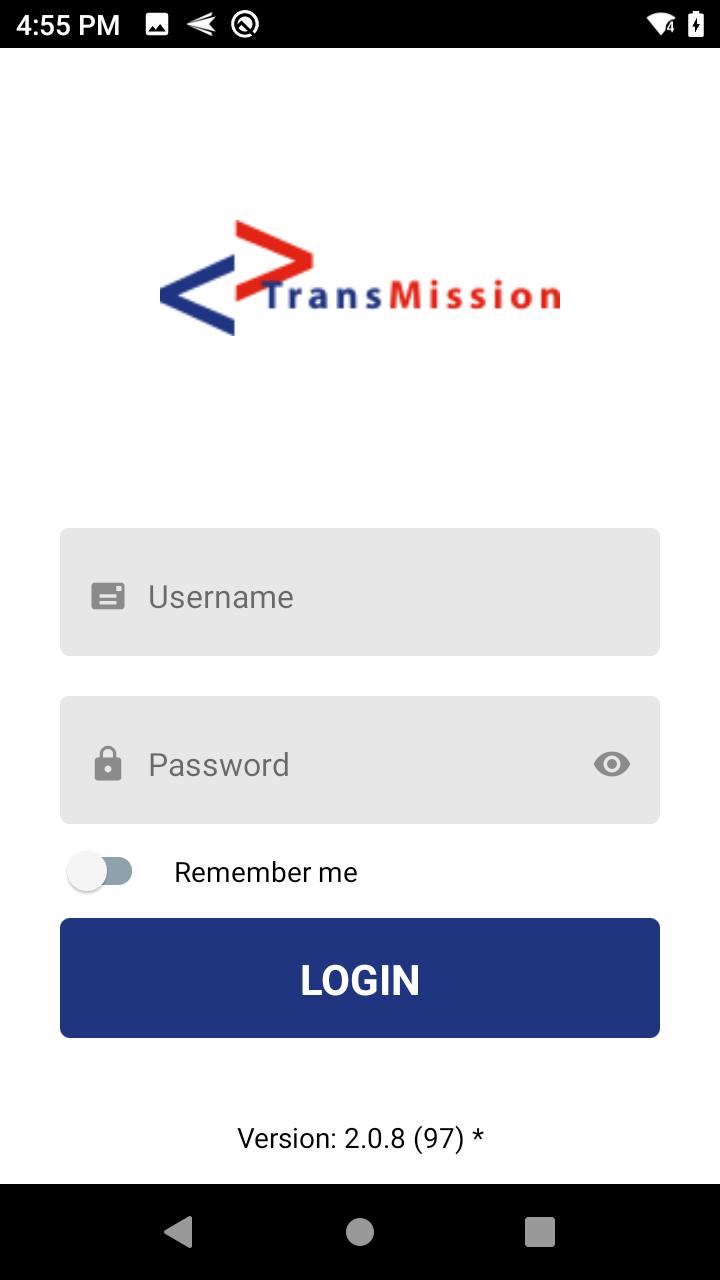Tap the paper plane icon in status bar
720x1280 pixels.
tap(199, 24)
